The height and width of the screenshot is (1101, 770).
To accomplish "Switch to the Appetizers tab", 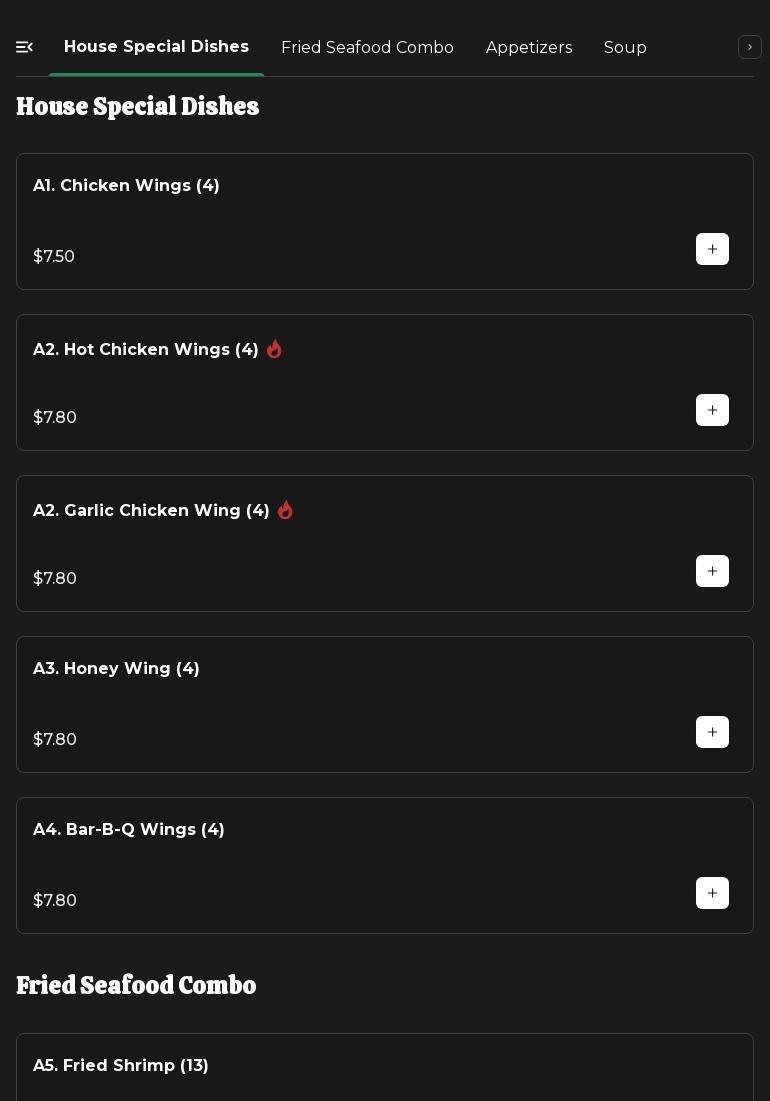I will 529,48.
